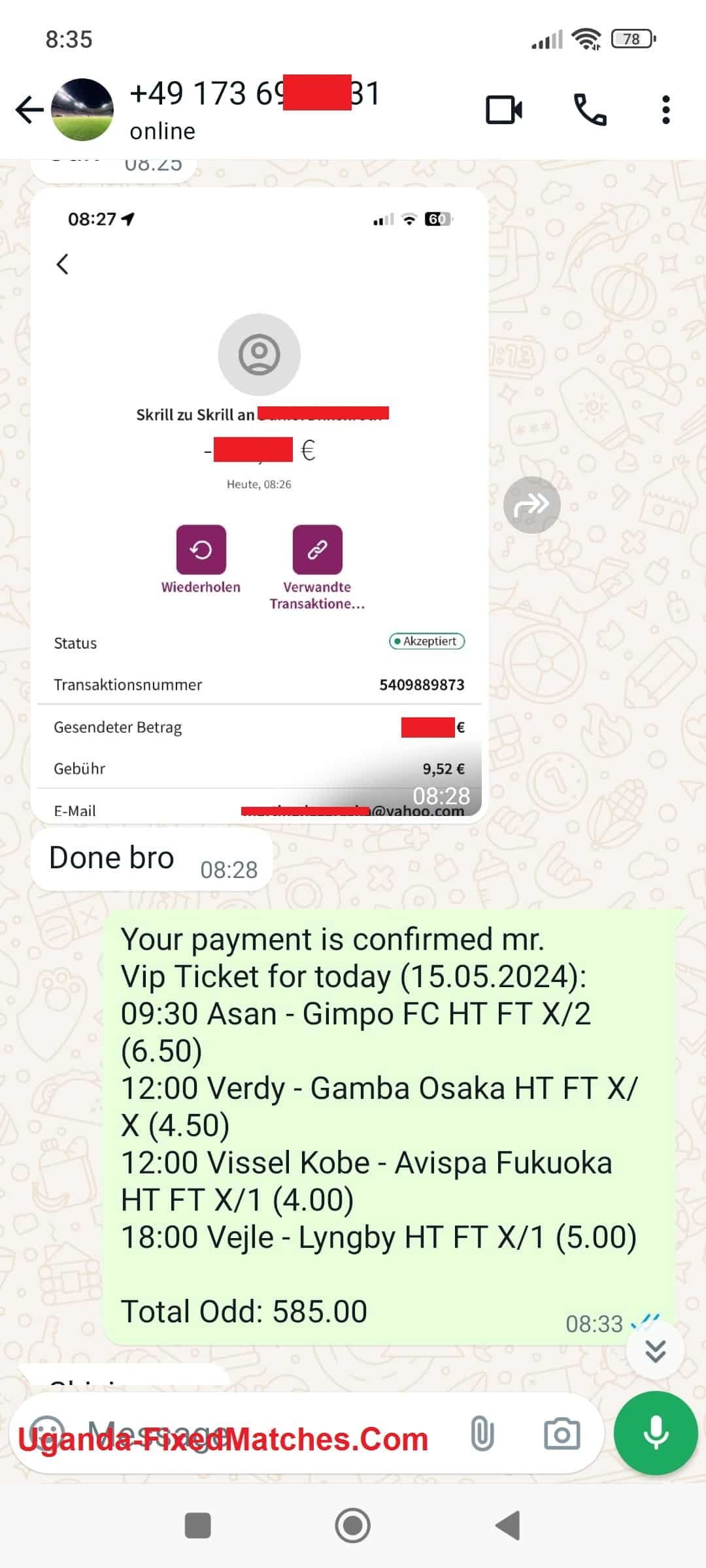
Task: Forward the payment screenshot image
Action: coord(531,505)
